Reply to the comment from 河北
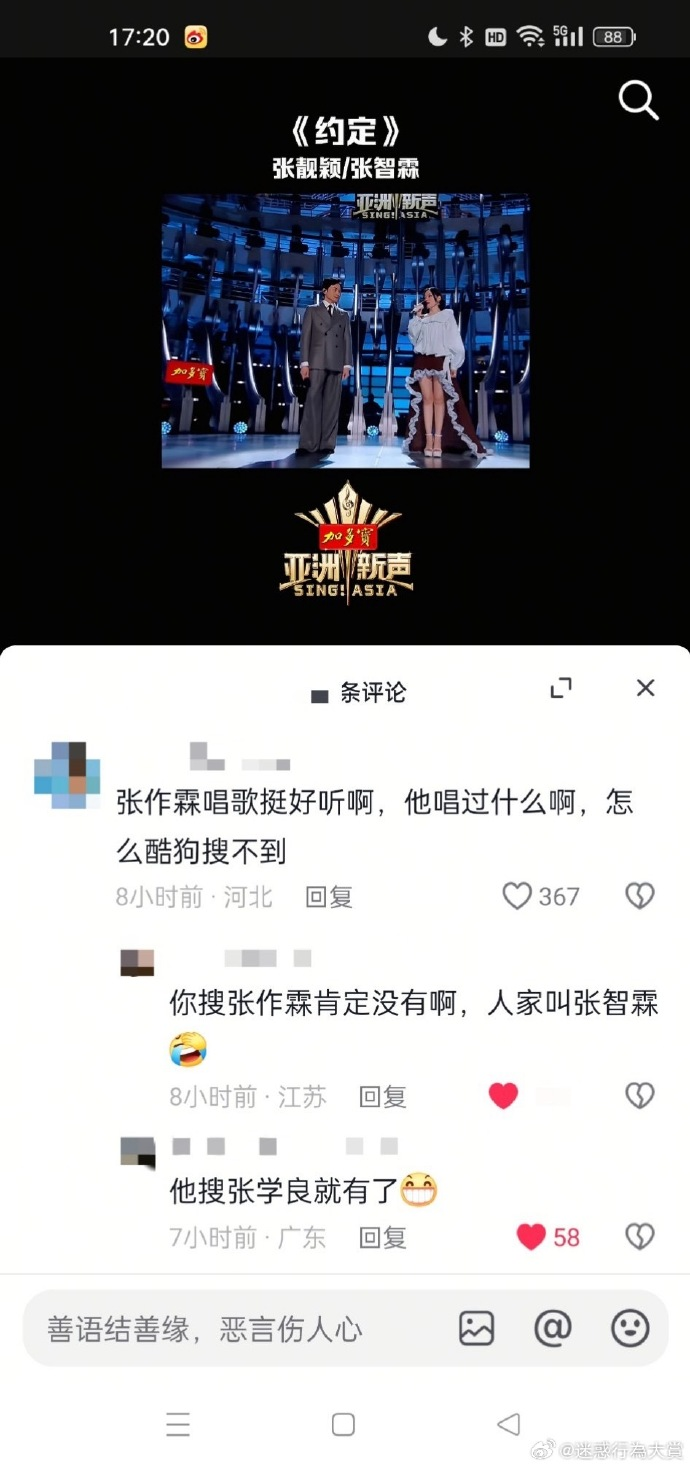Viewport: 690px width, 1466px height. pos(329,897)
